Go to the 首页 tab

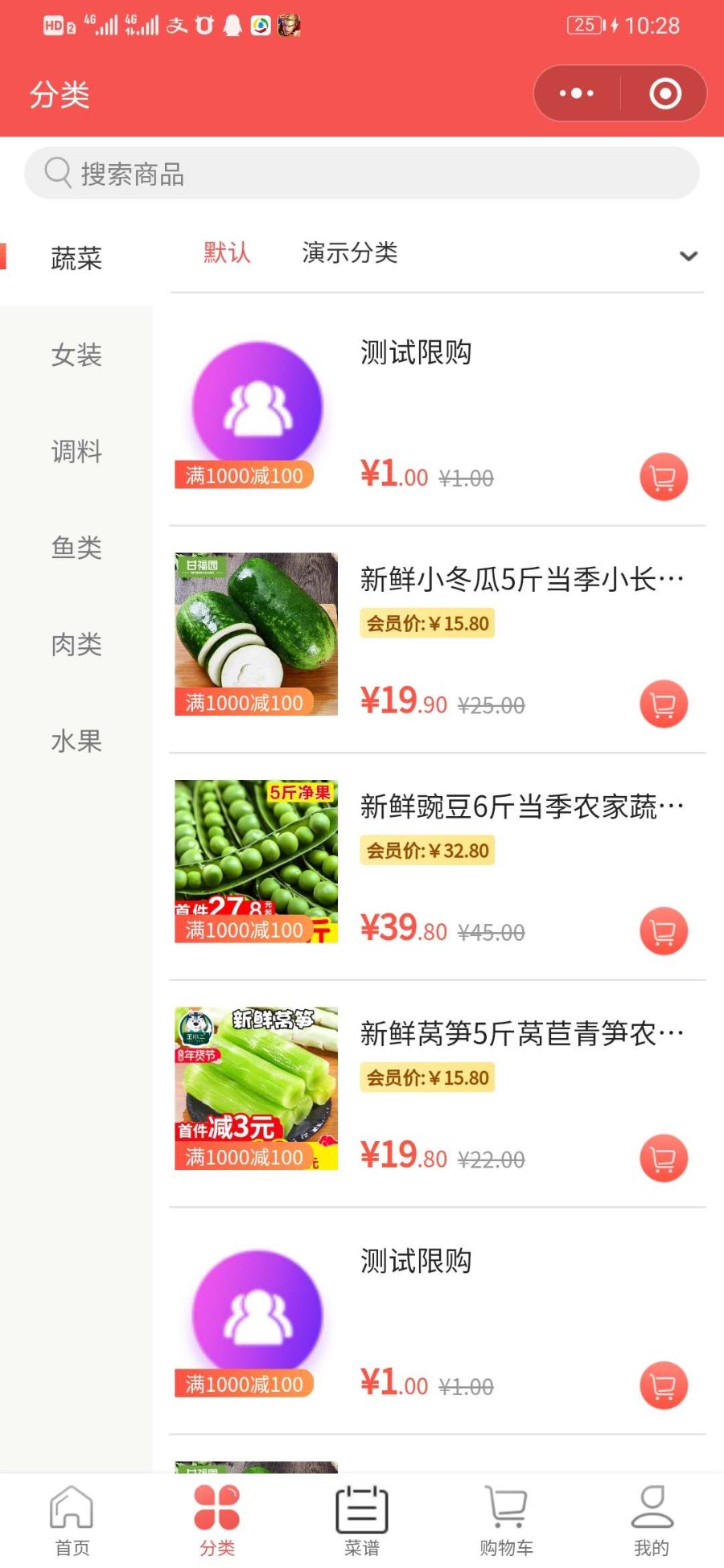(72, 1520)
